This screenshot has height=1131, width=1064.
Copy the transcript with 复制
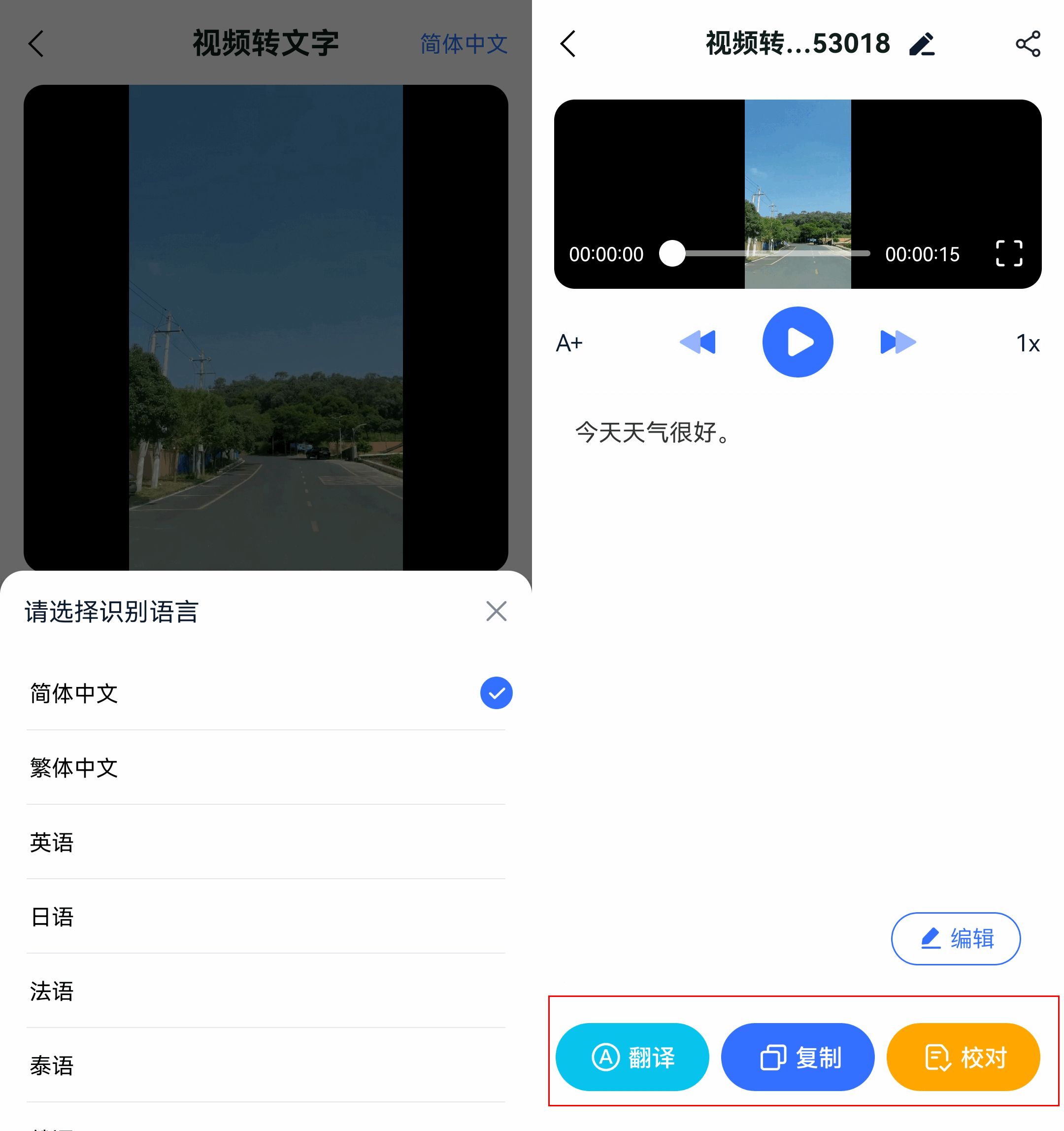pos(798,1057)
